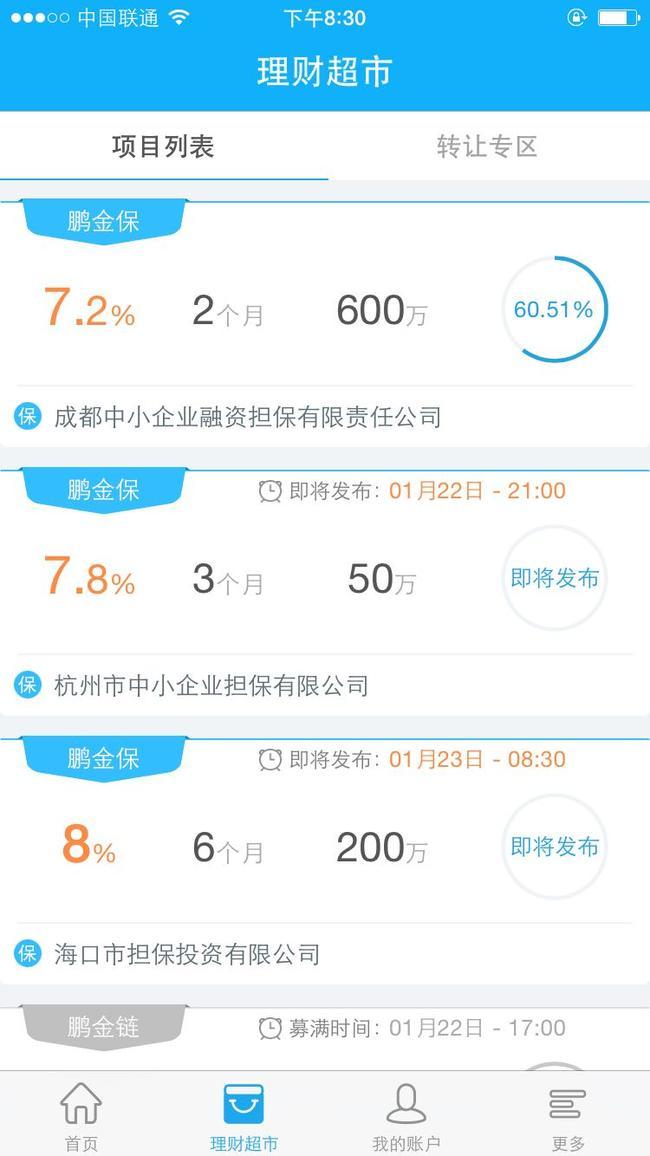This screenshot has height=1156, width=650.
Task: Select the 理财超市 bottom tab
Action: pos(244,1117)
